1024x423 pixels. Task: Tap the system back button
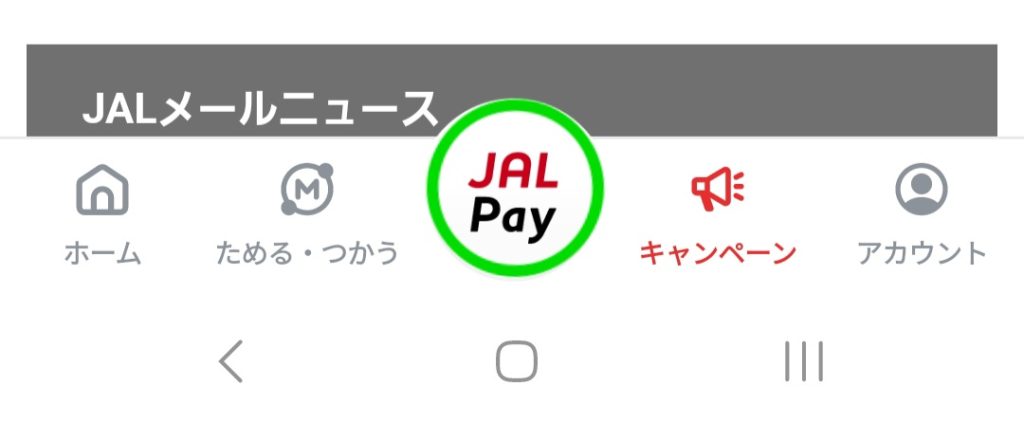[x=231, y=361]
